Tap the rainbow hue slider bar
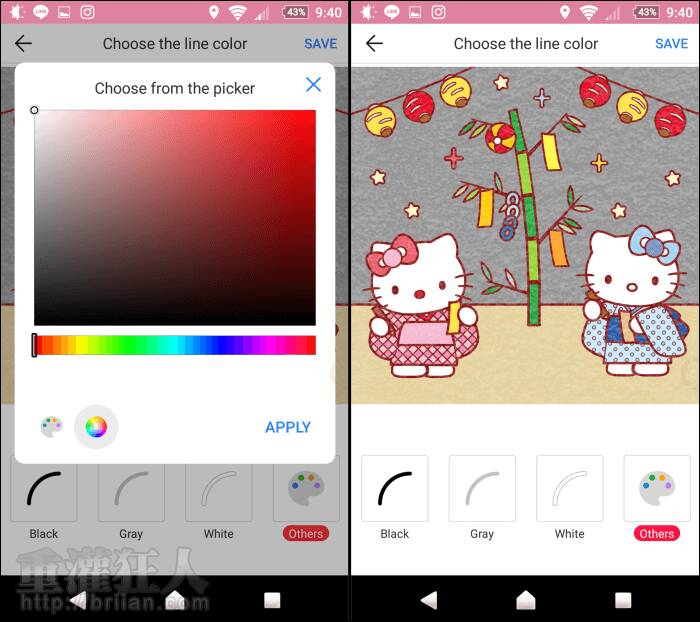The image size is (700, 622). pos(175,345)
